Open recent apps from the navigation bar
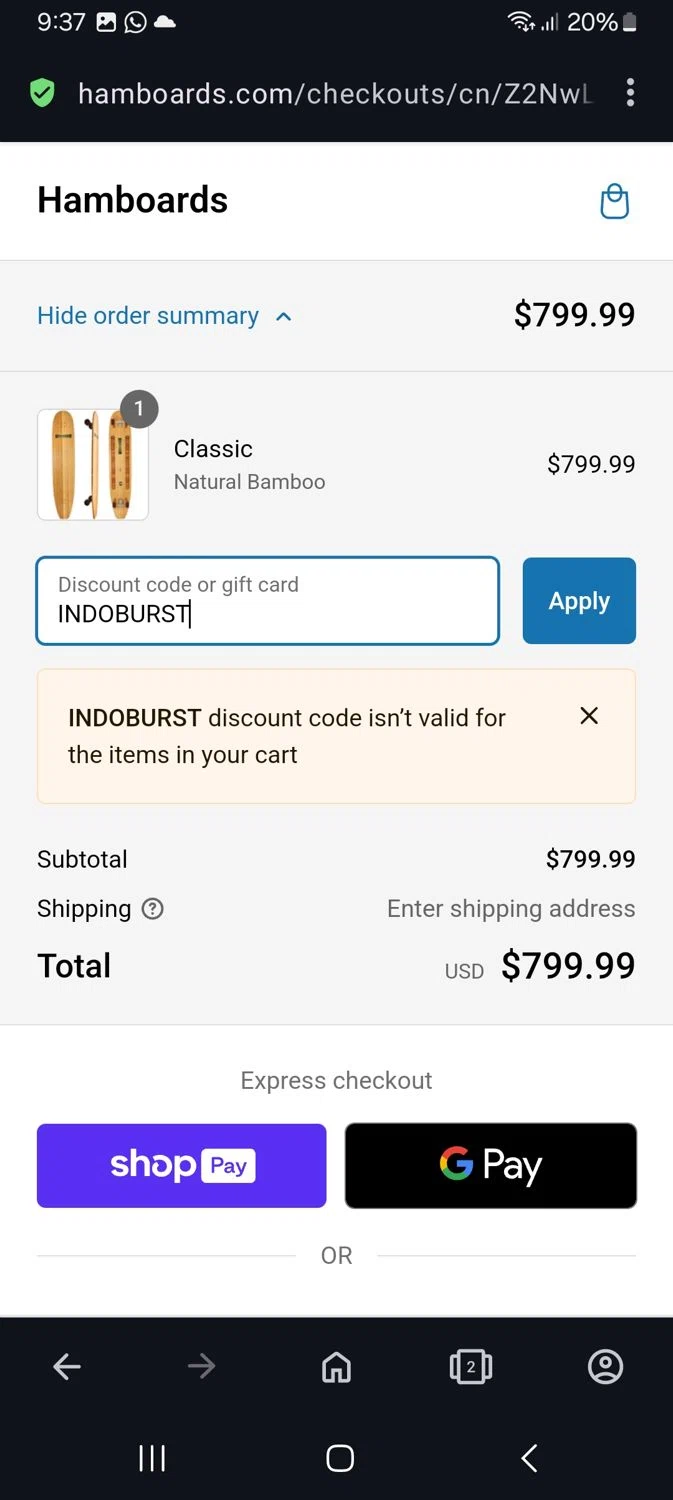This screenshot has width=673, height=1500. coord(152,1459)
